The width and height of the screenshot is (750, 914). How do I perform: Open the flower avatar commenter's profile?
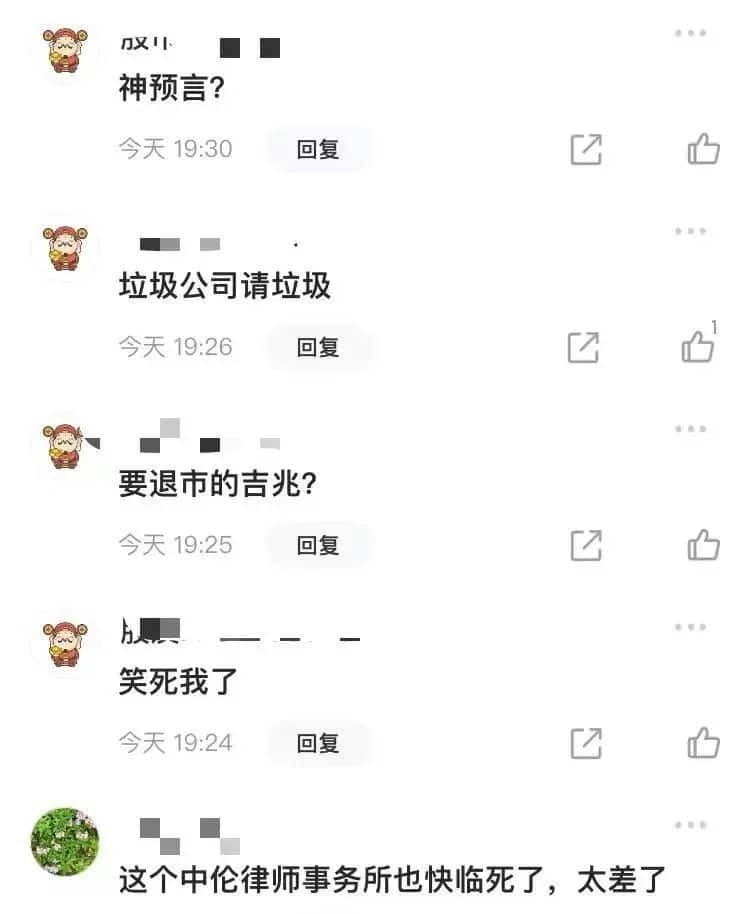tap(64, 842)
